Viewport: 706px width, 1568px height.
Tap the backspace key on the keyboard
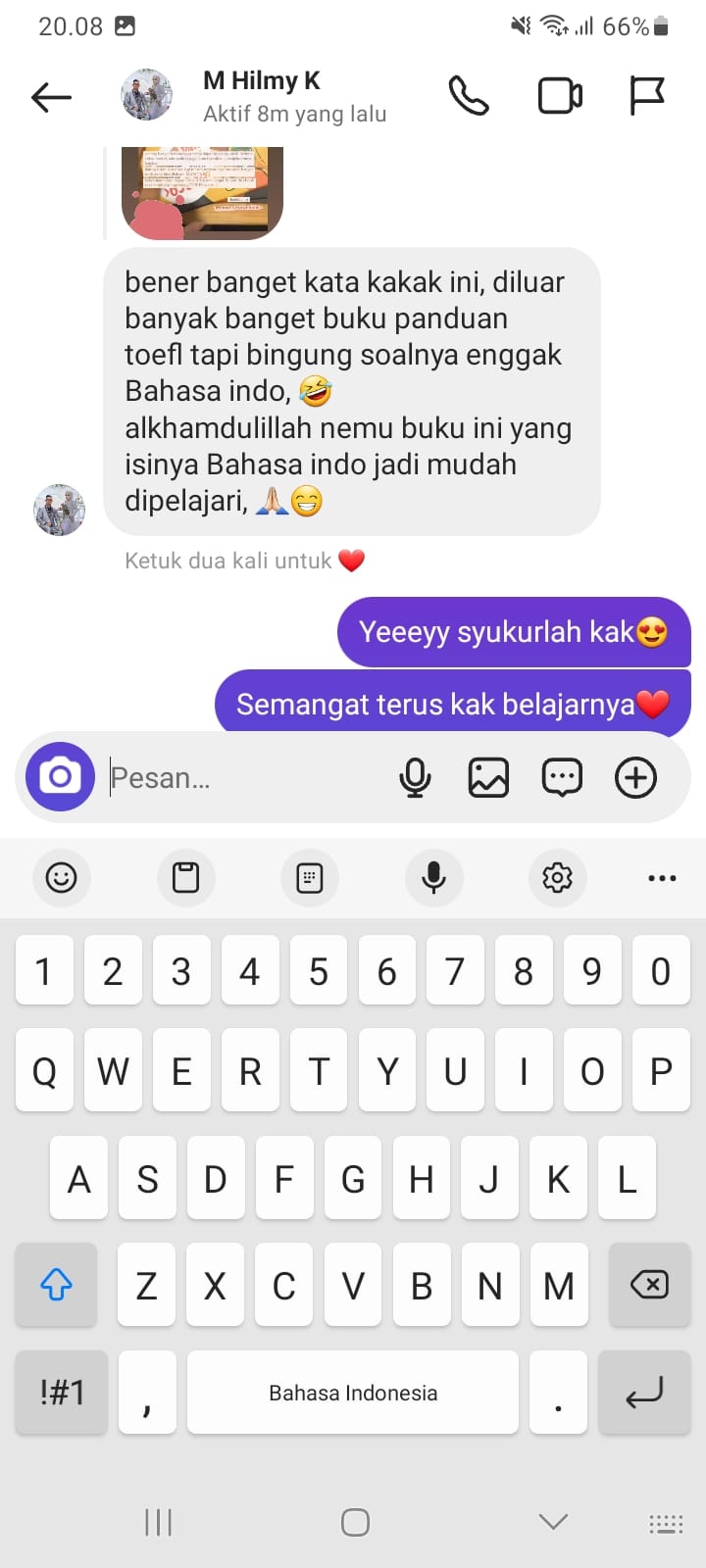[x=649, y=1285]
